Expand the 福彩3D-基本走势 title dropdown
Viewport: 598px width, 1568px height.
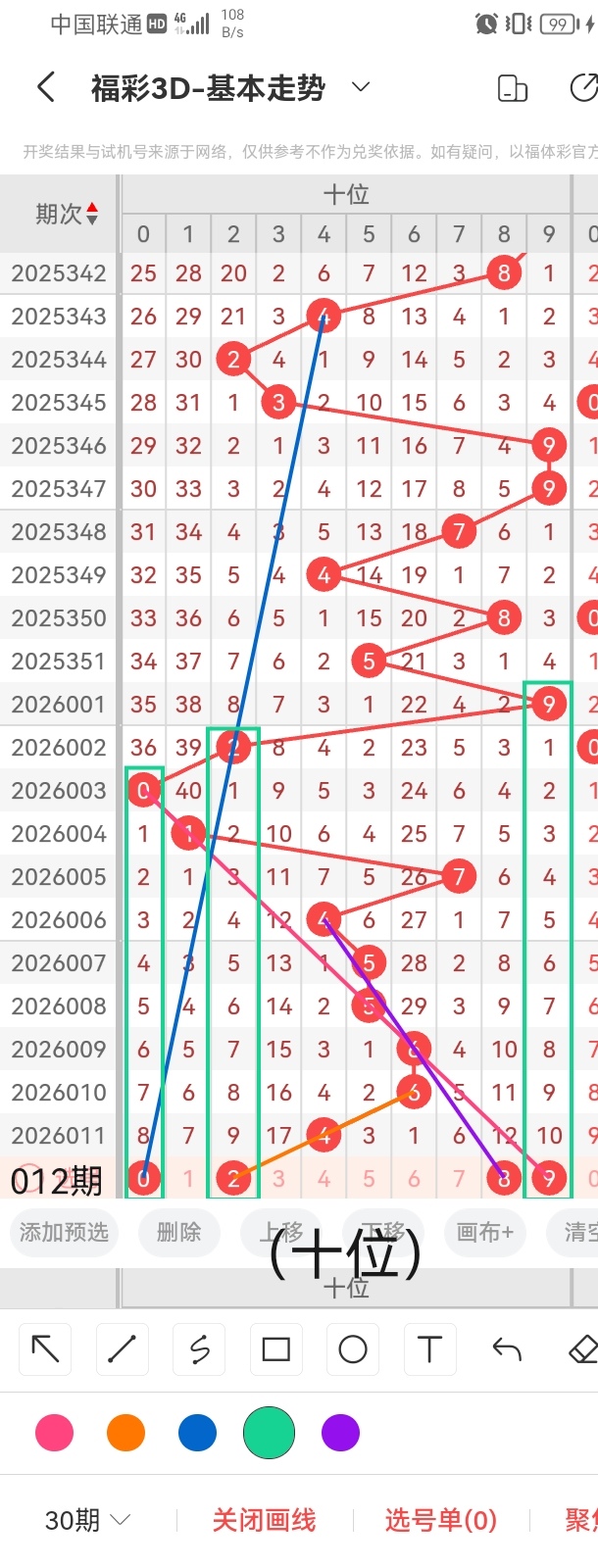361,87
